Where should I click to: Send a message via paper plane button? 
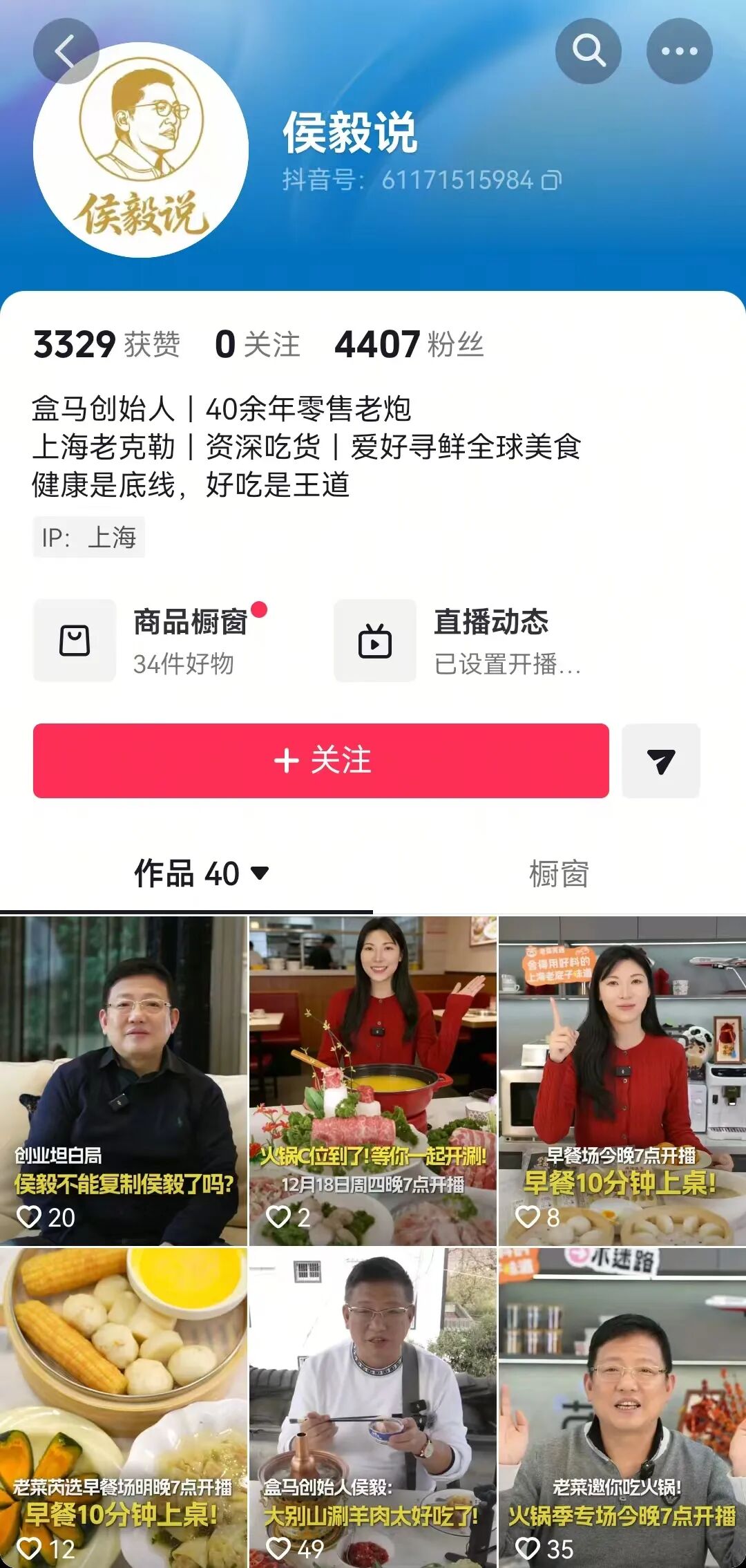660,760
